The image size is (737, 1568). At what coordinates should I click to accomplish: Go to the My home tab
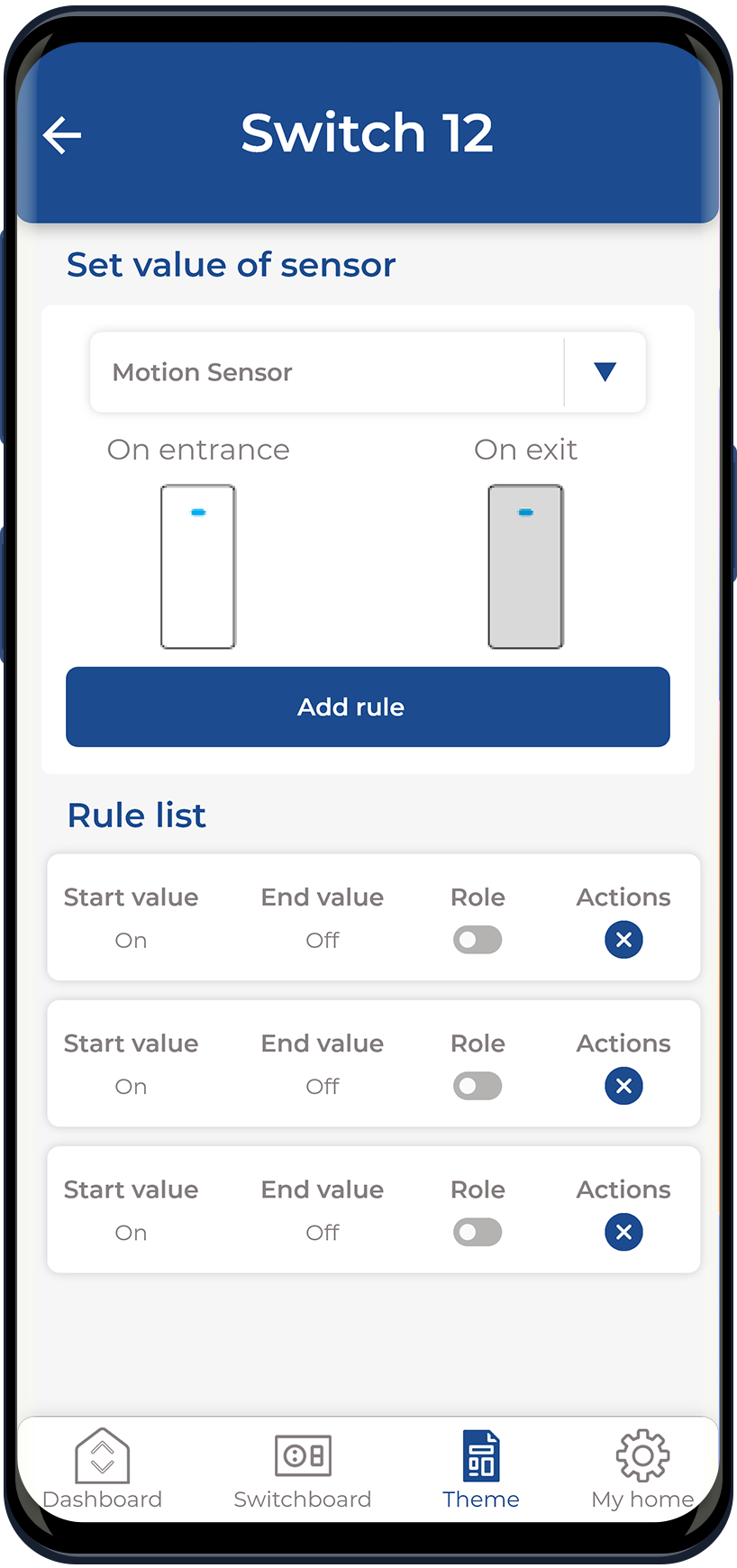coord(642,1470)
